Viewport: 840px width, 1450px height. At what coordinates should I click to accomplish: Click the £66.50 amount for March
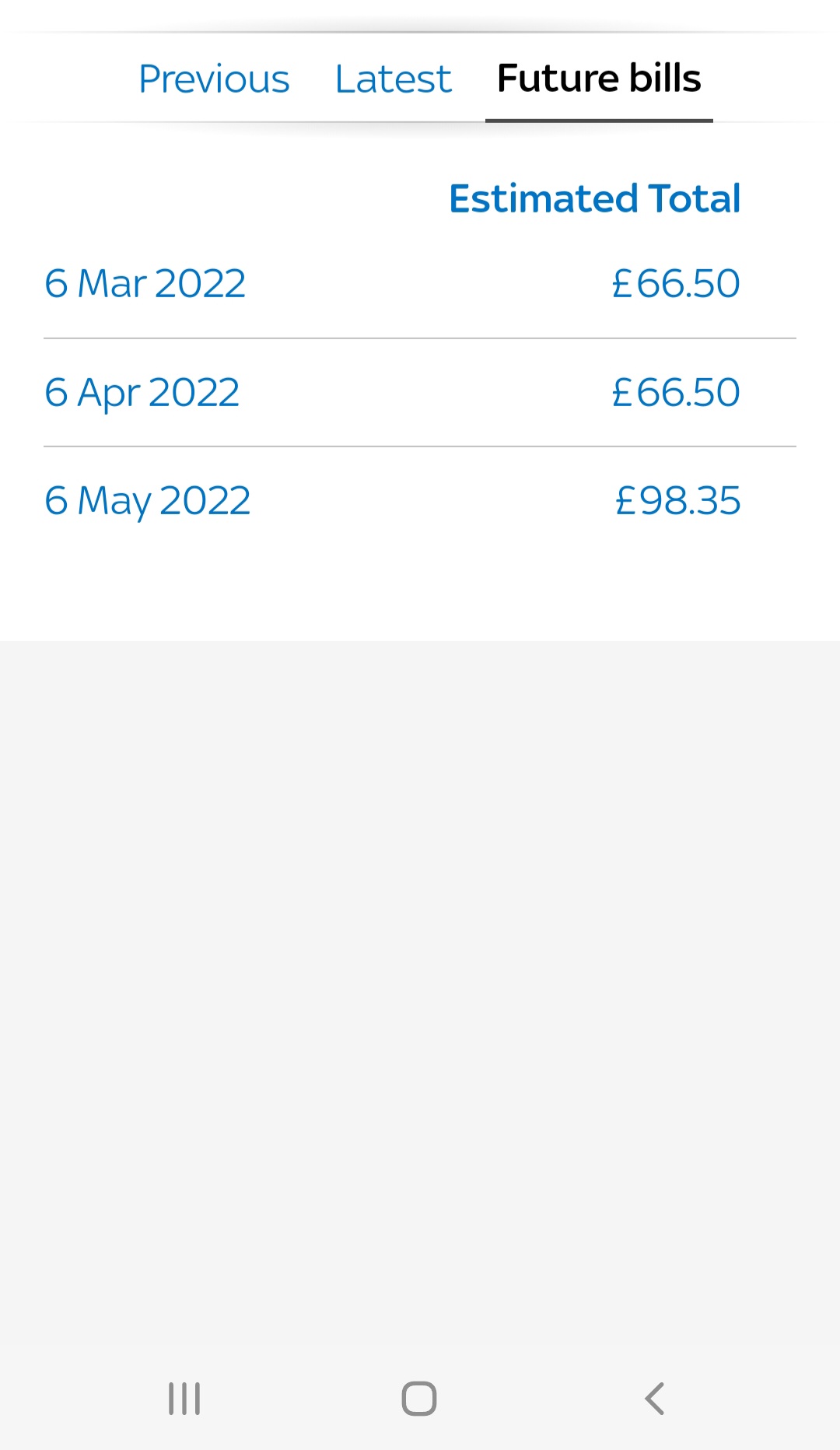pyautogui.click(x=675, y=283)
